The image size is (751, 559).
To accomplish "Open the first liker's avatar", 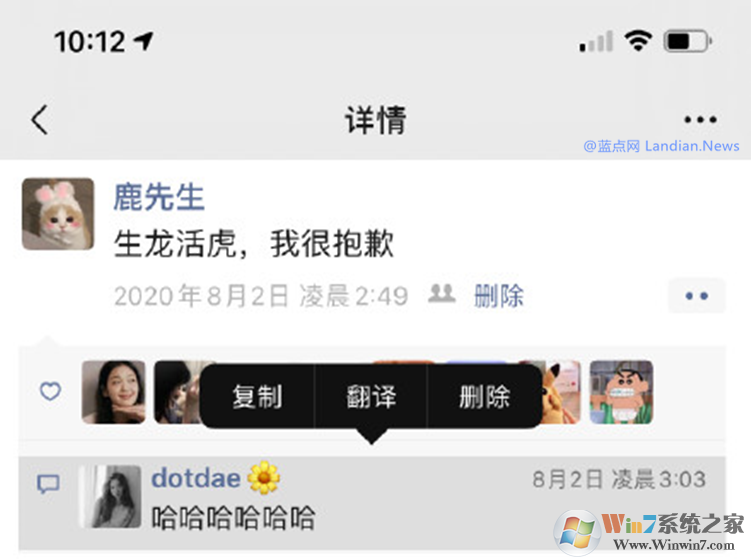I will (113, 392).
